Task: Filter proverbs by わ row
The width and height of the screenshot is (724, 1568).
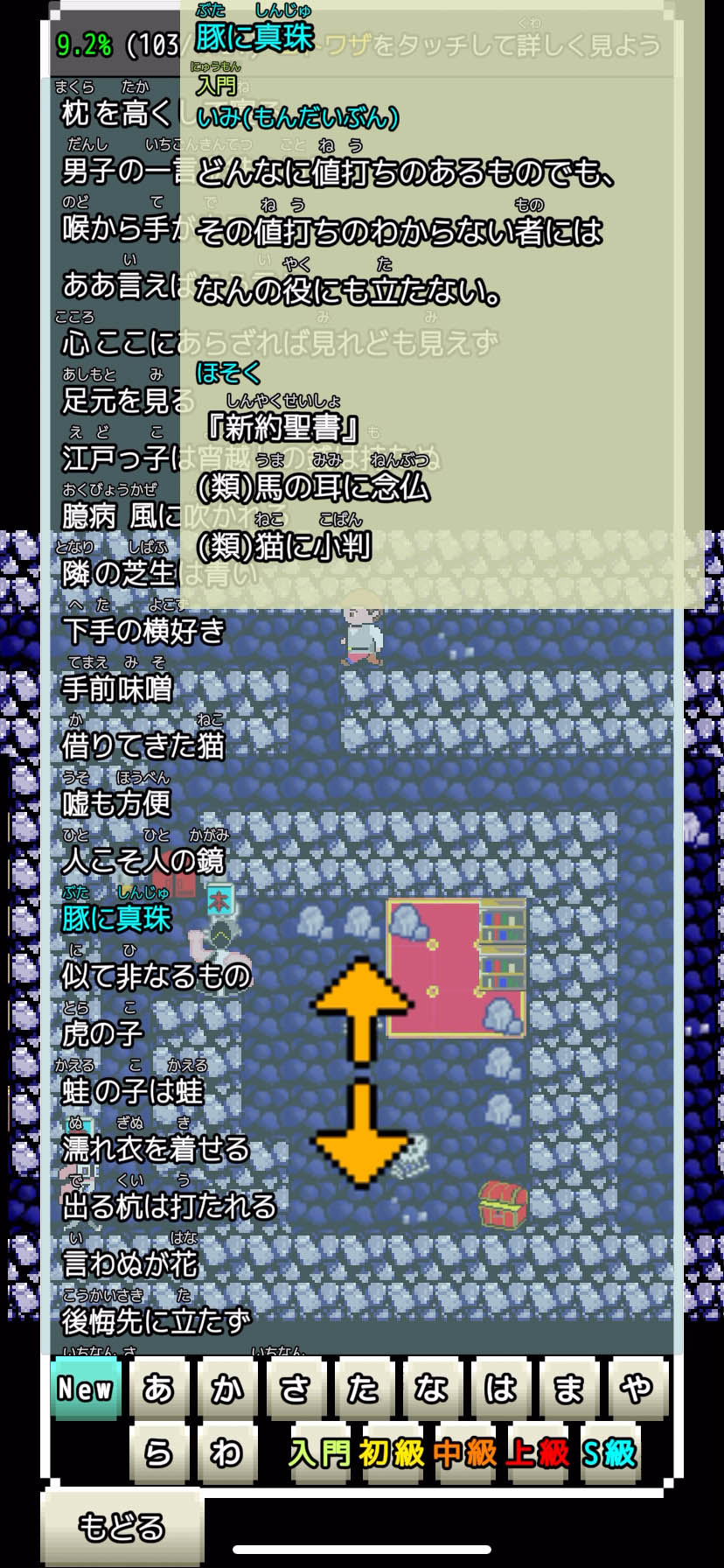Action: point(227,1452)
